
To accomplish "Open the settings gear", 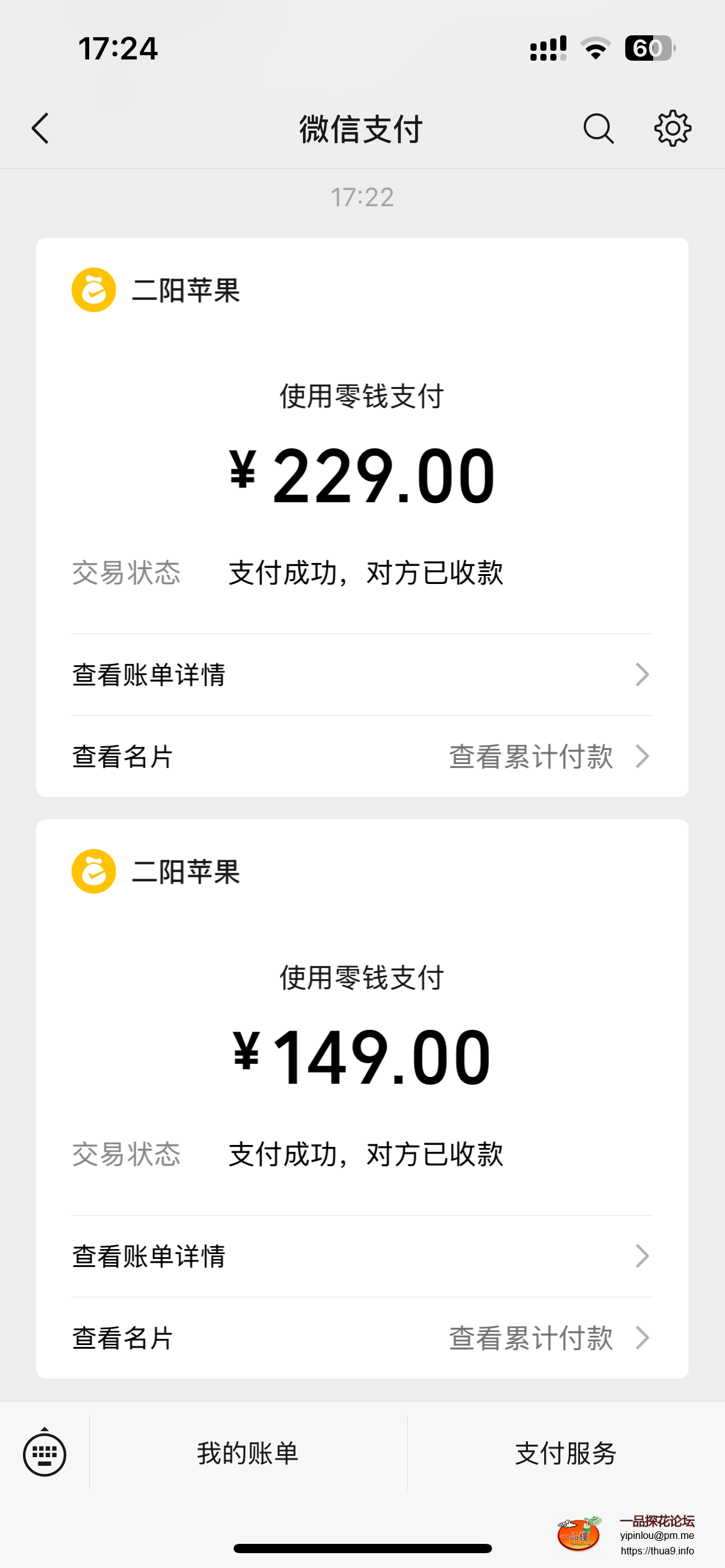I will (x=672, y=129).
